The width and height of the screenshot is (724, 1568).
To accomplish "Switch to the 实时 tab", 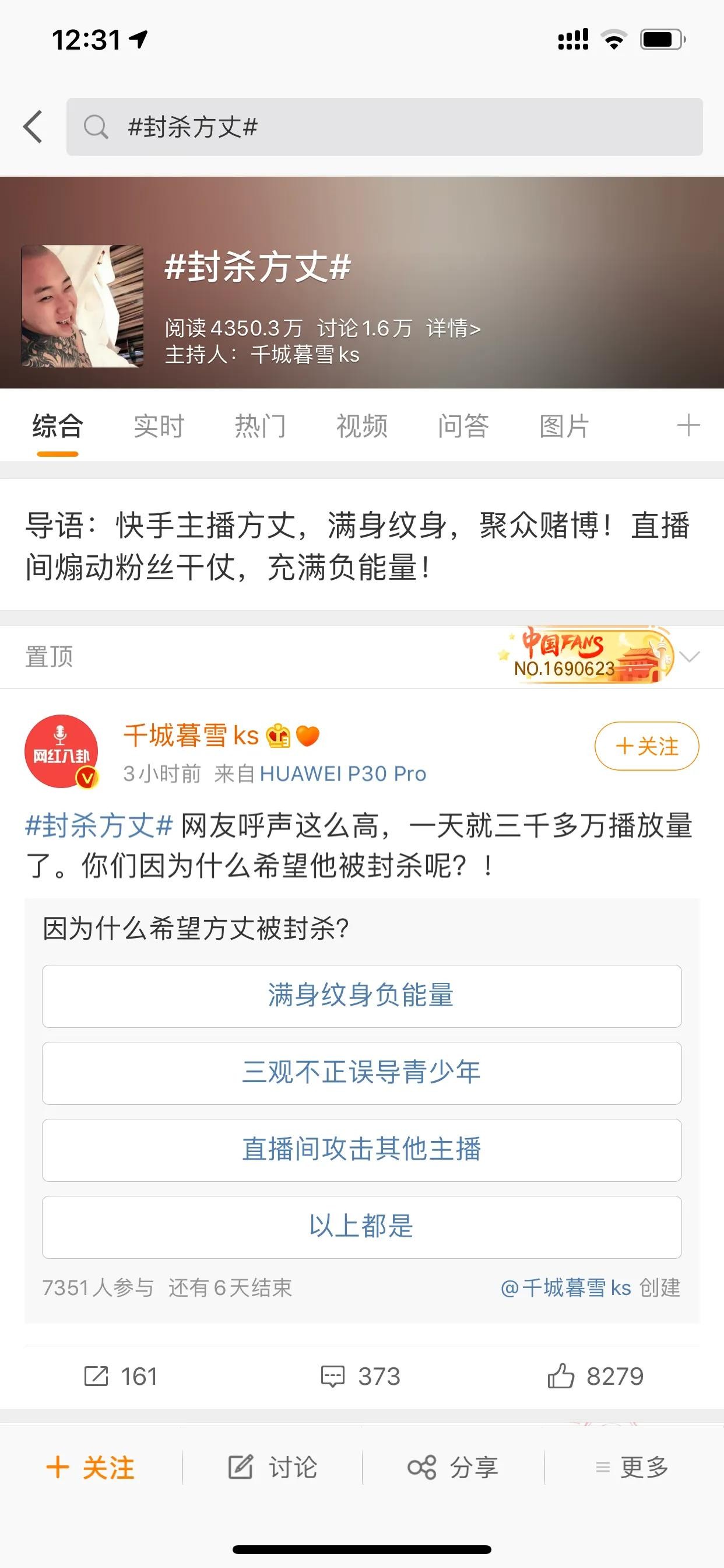I will click(159, 426).
